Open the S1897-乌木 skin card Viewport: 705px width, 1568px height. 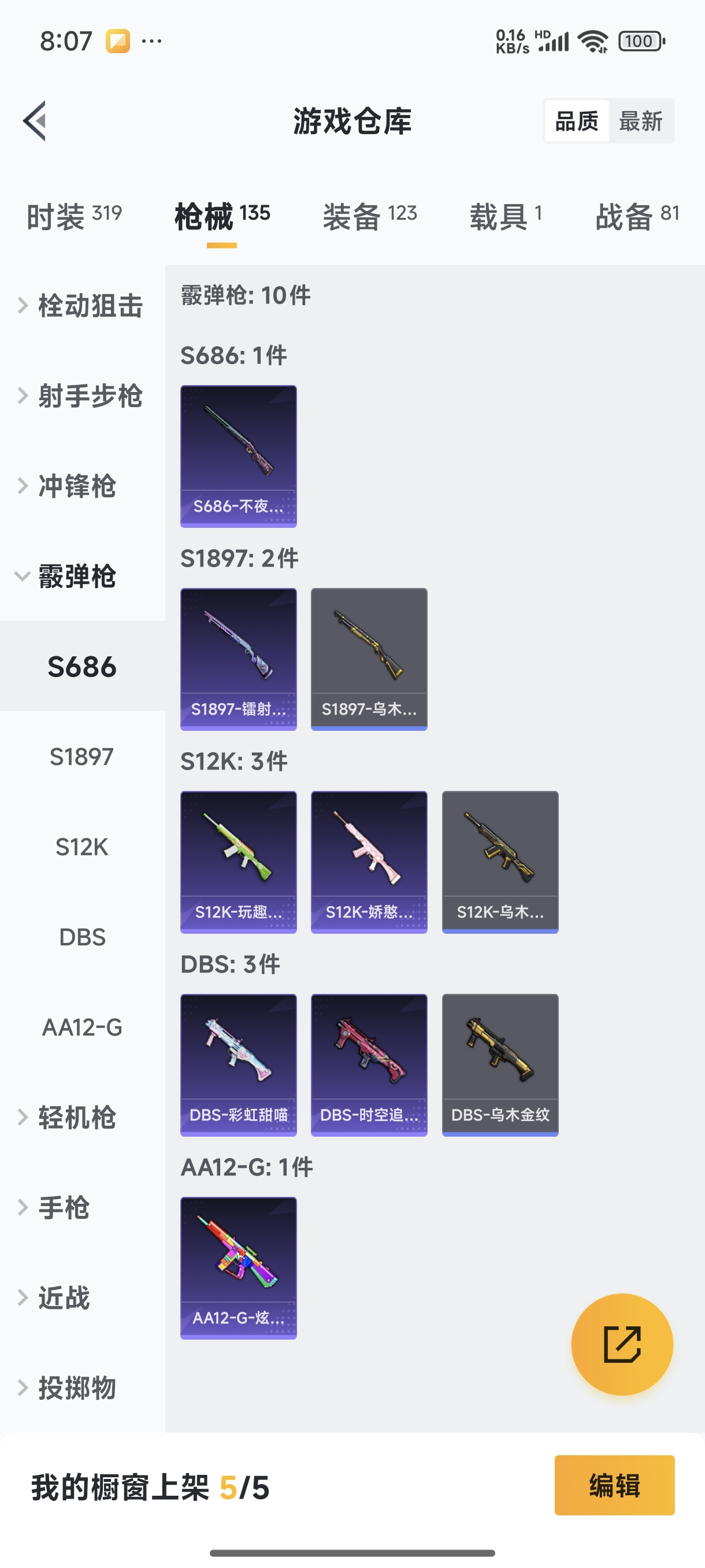(x=369, y=659)
